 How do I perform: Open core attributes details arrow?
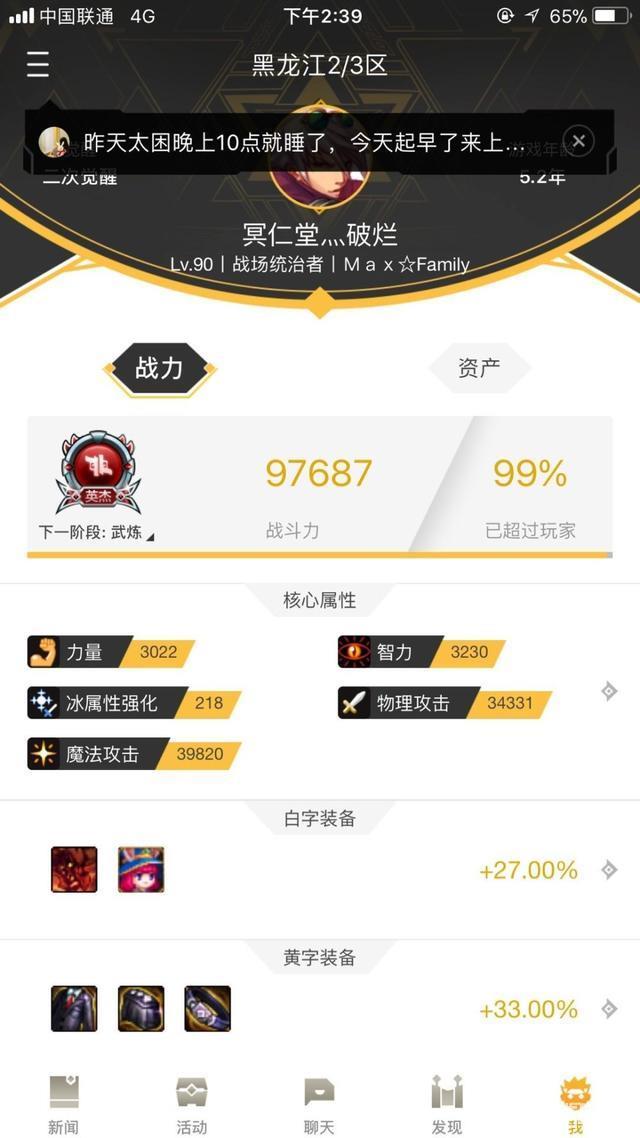[609, 691]
